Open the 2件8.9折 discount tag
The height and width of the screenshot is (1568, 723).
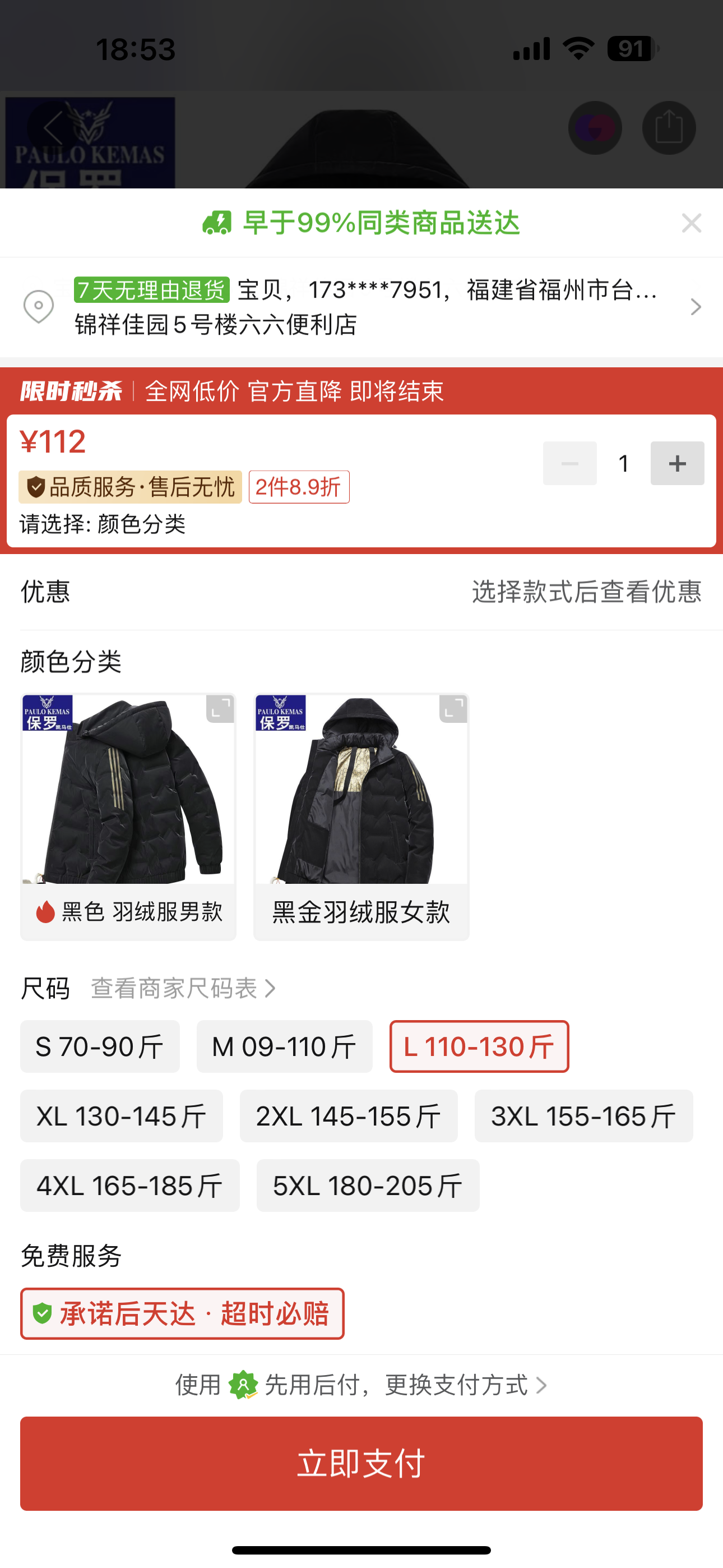click(299, 487)
